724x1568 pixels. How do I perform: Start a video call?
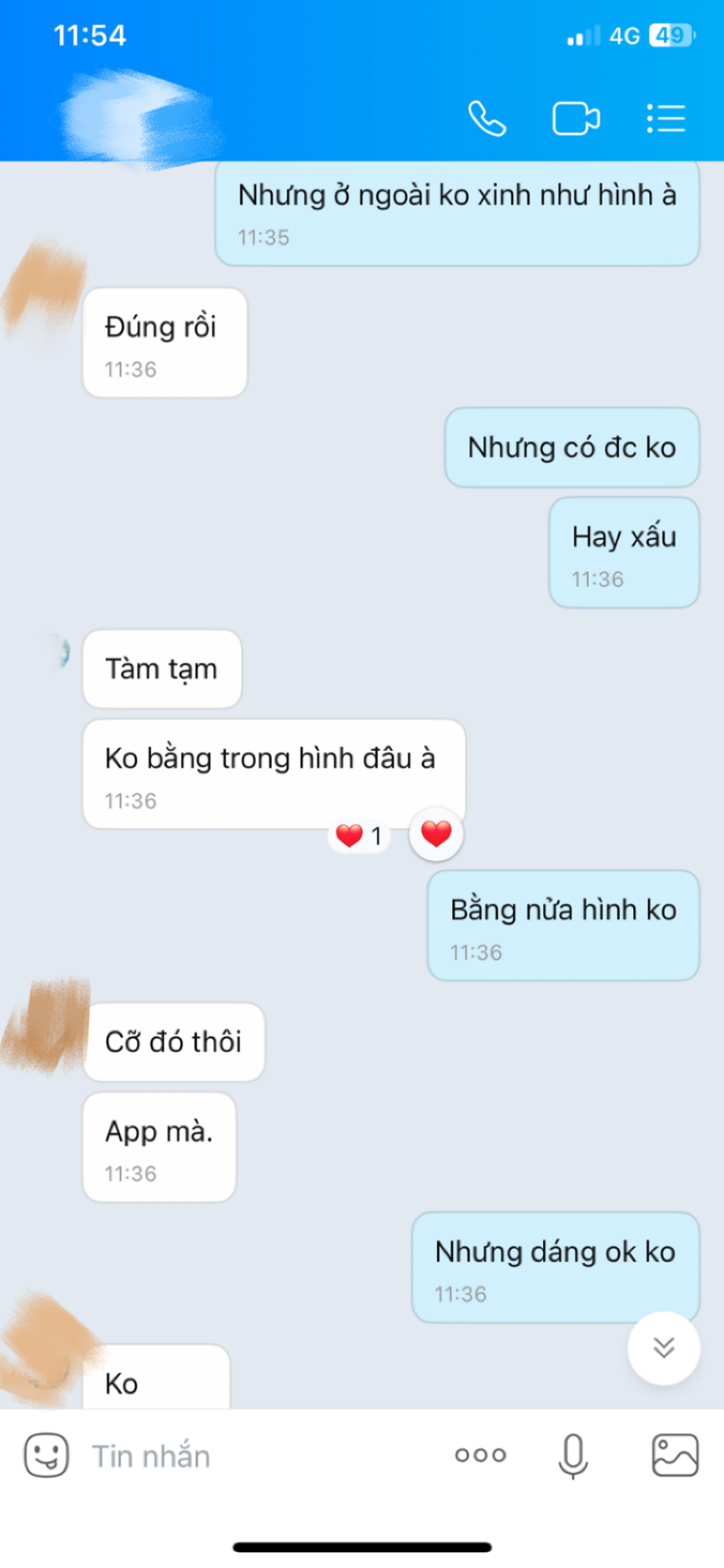(x=576, y=119)
